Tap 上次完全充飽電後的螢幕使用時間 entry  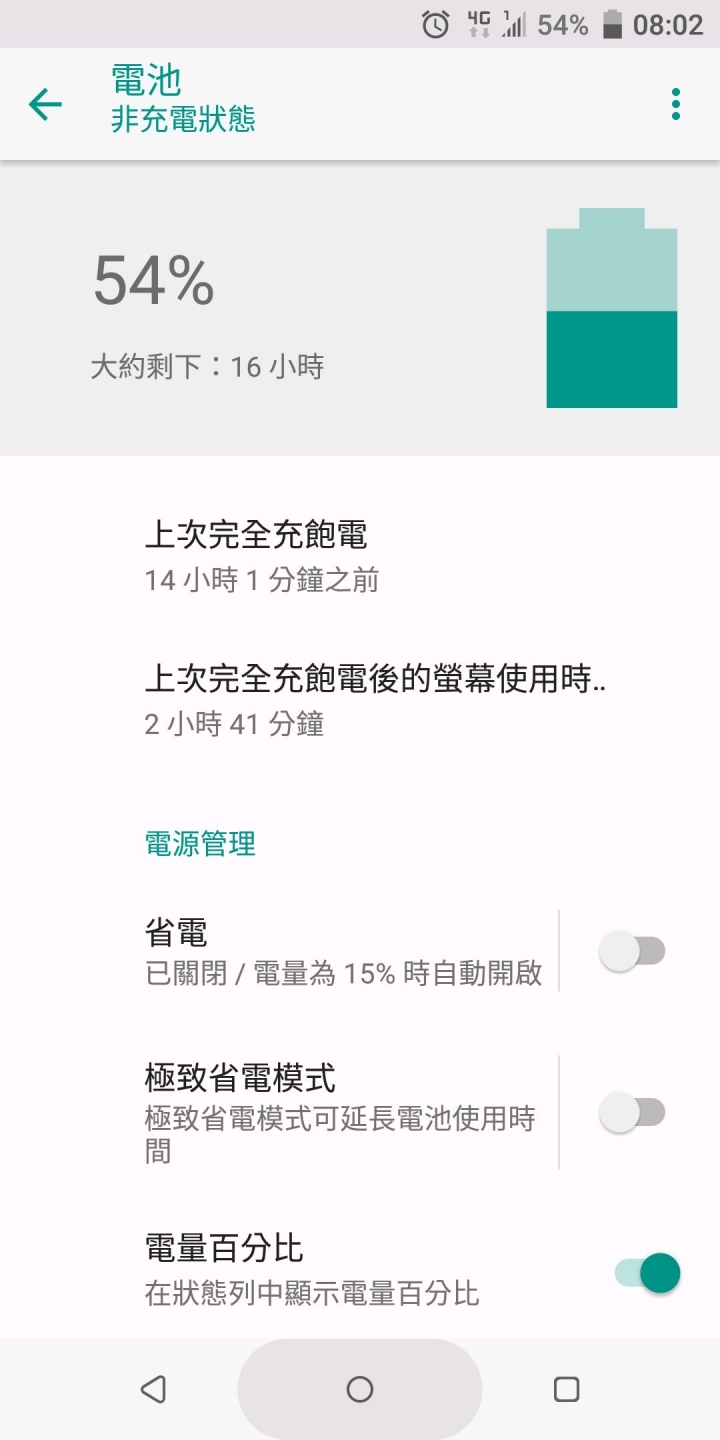tap(300, 700)
